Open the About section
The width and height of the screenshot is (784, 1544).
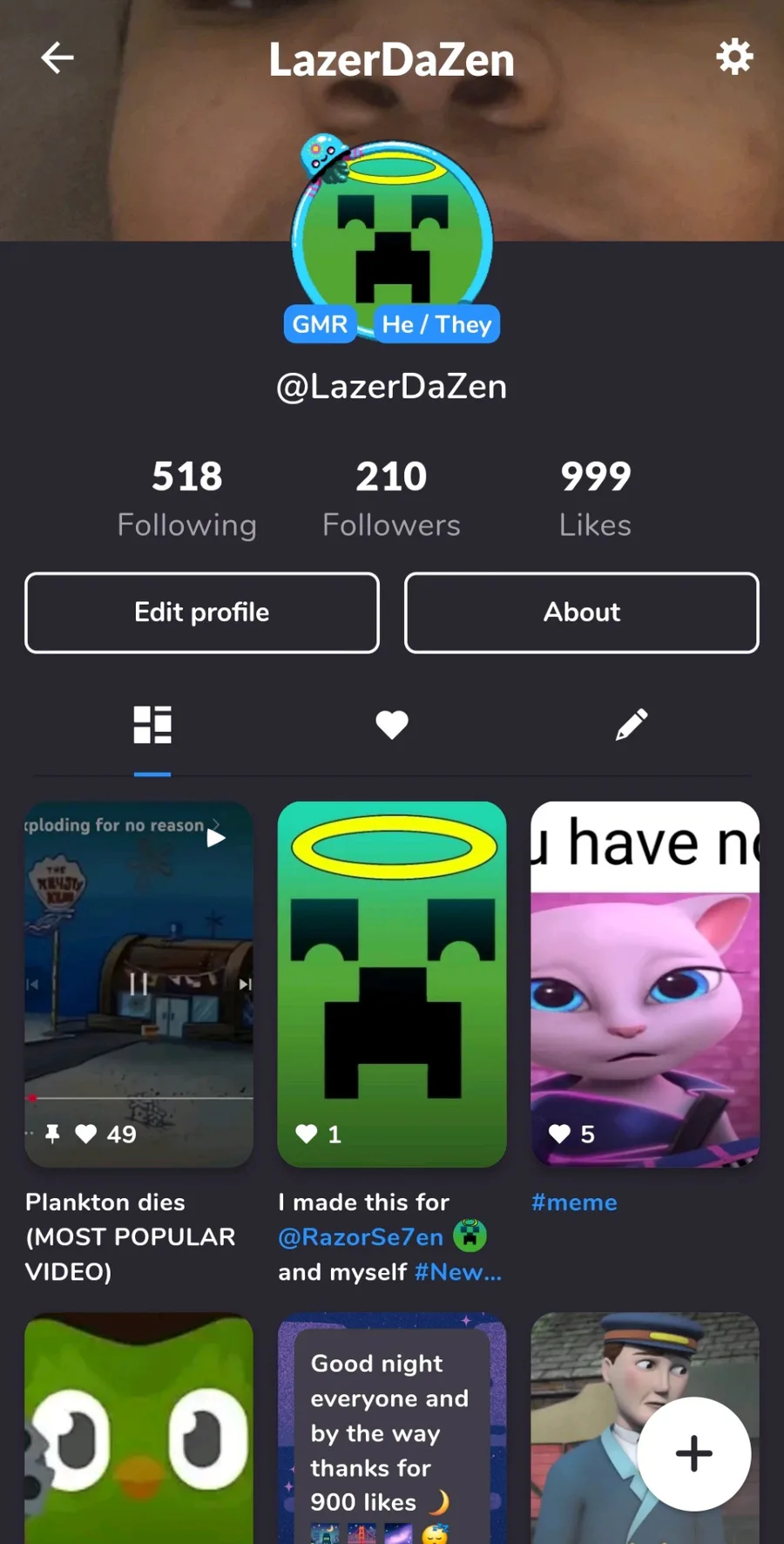(582, 613)
